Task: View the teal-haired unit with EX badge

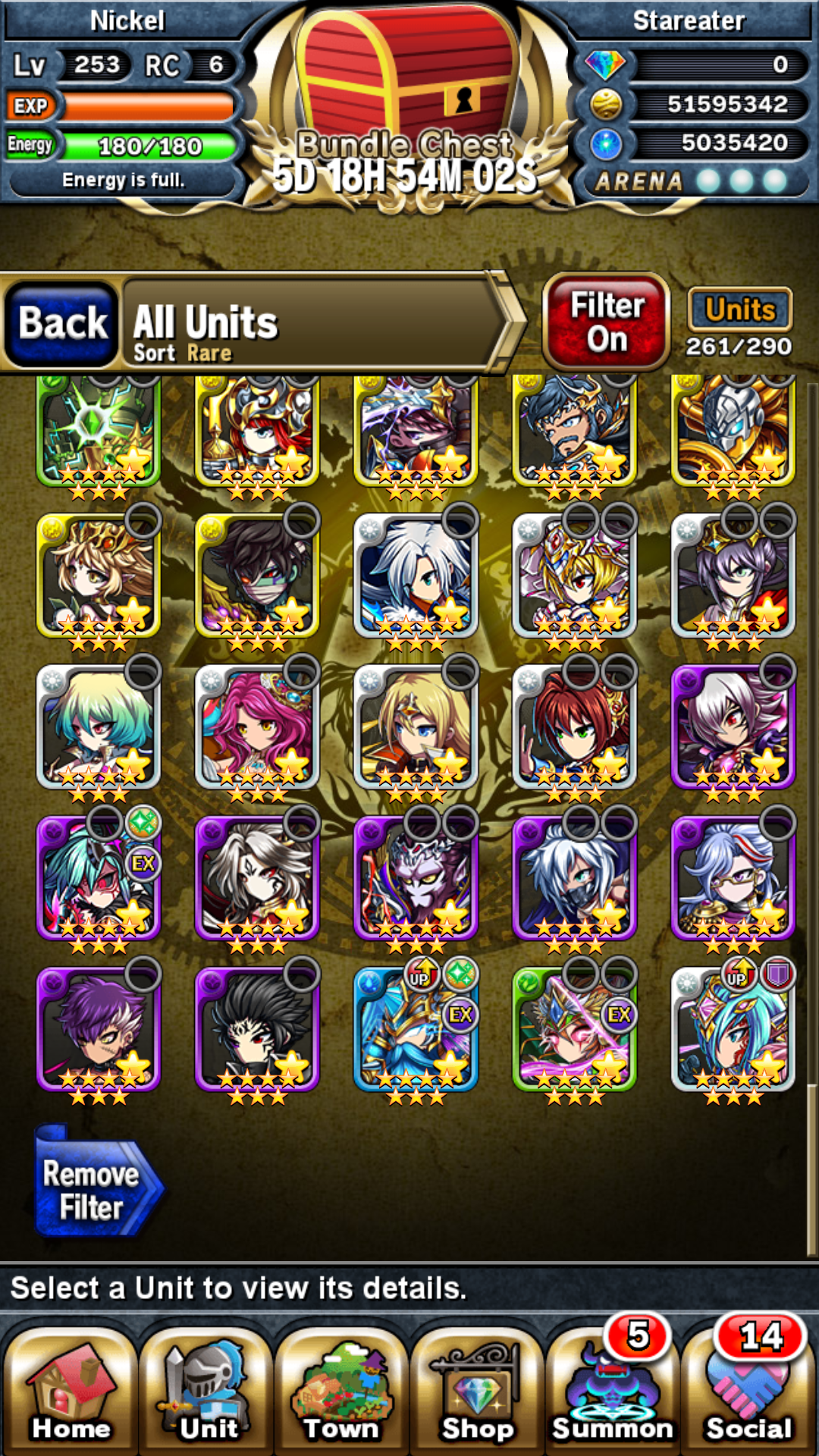Action: click(99, 878)
